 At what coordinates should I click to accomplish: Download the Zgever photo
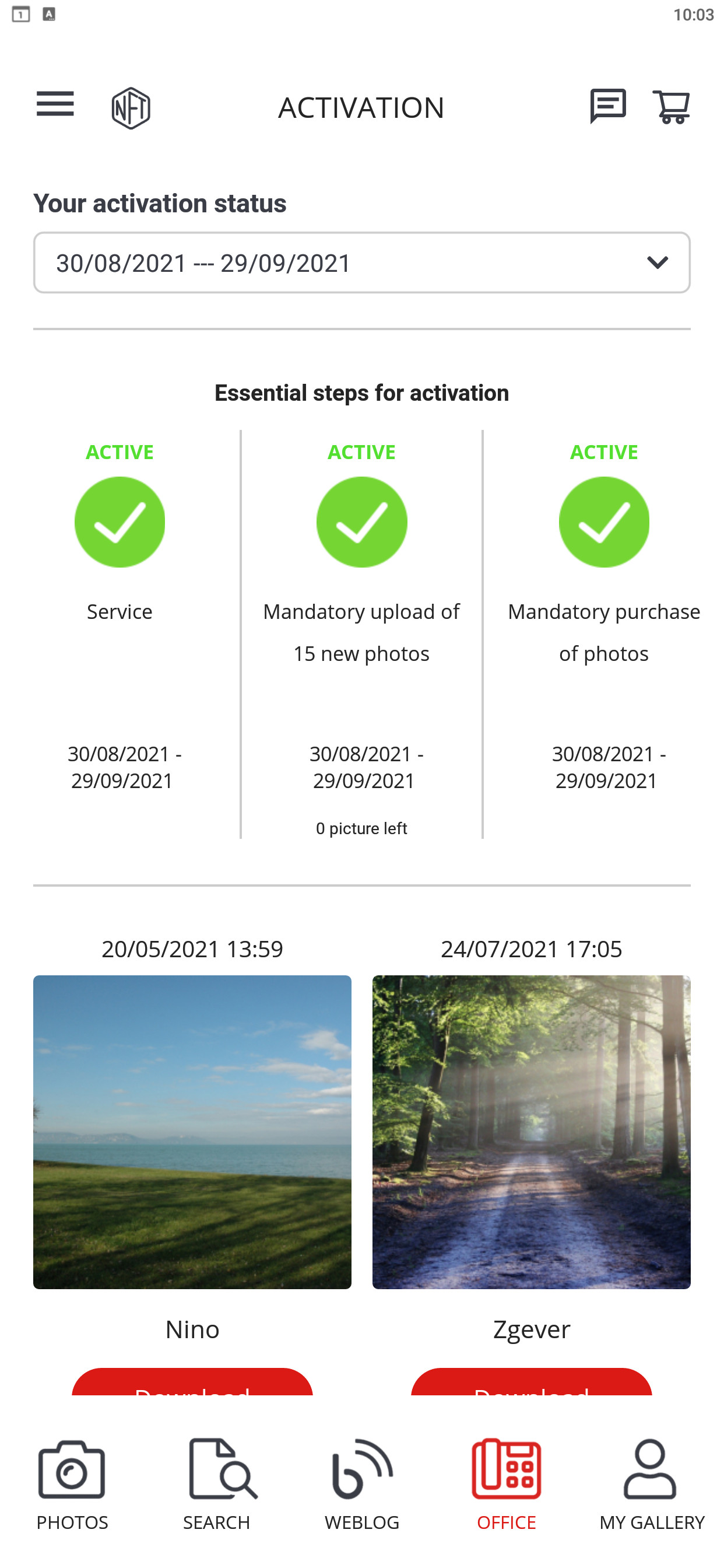pyautogui.click(x=531, y=1384)
